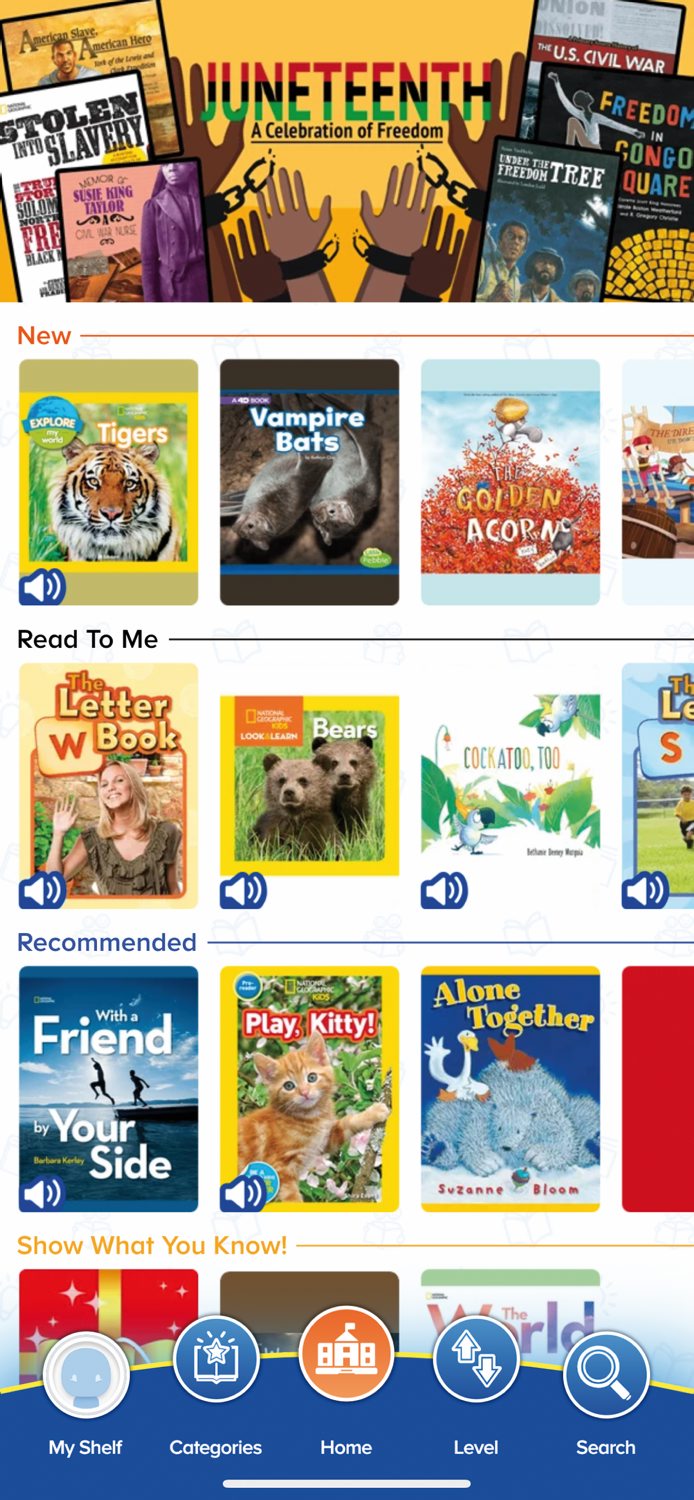The height and width of the screenshot is (1500, 694).
Task: Open the Bears Look & Learn book
Action: point(309,785)
